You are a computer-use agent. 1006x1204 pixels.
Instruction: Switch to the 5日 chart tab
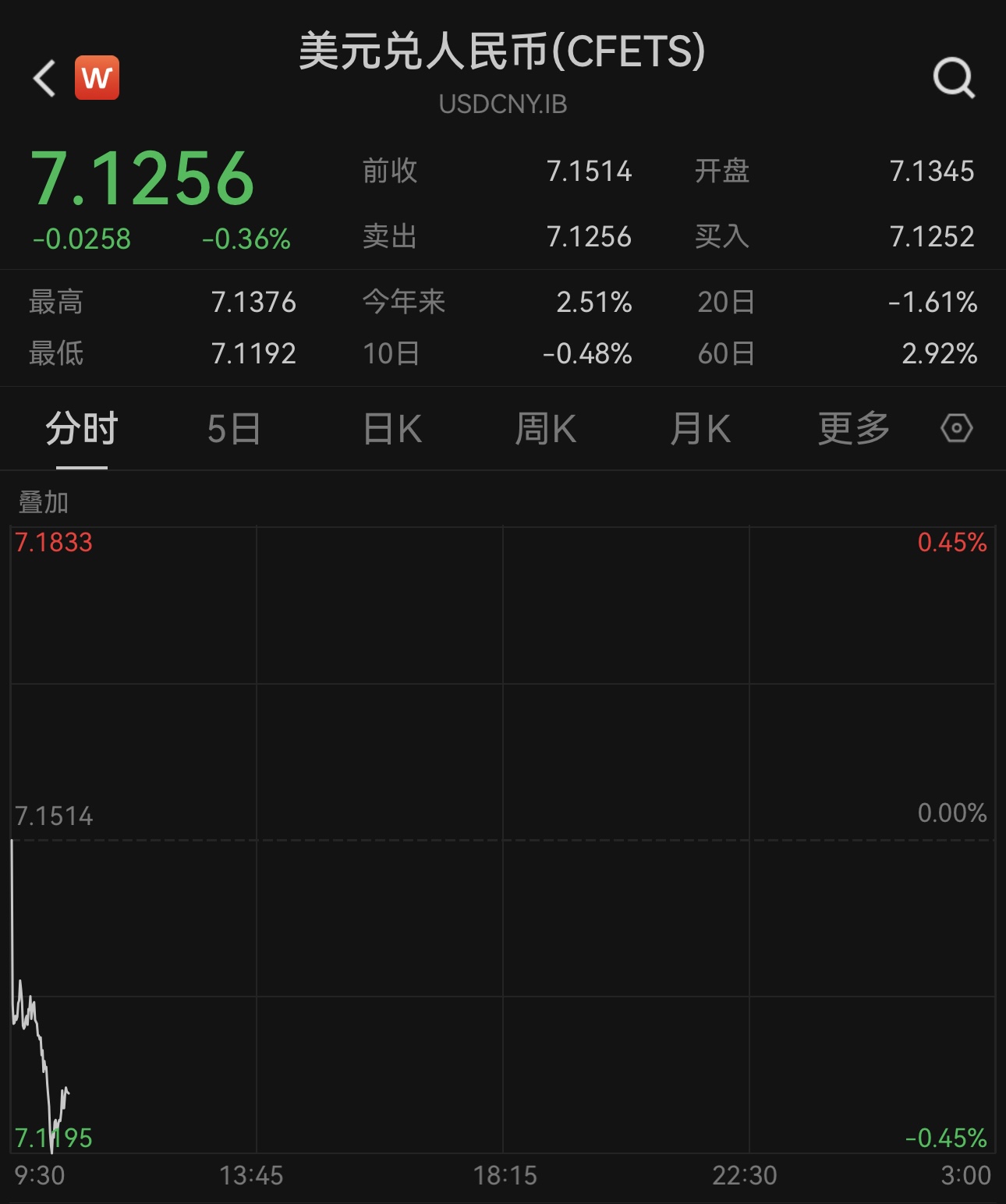click(x=234, y=429)
